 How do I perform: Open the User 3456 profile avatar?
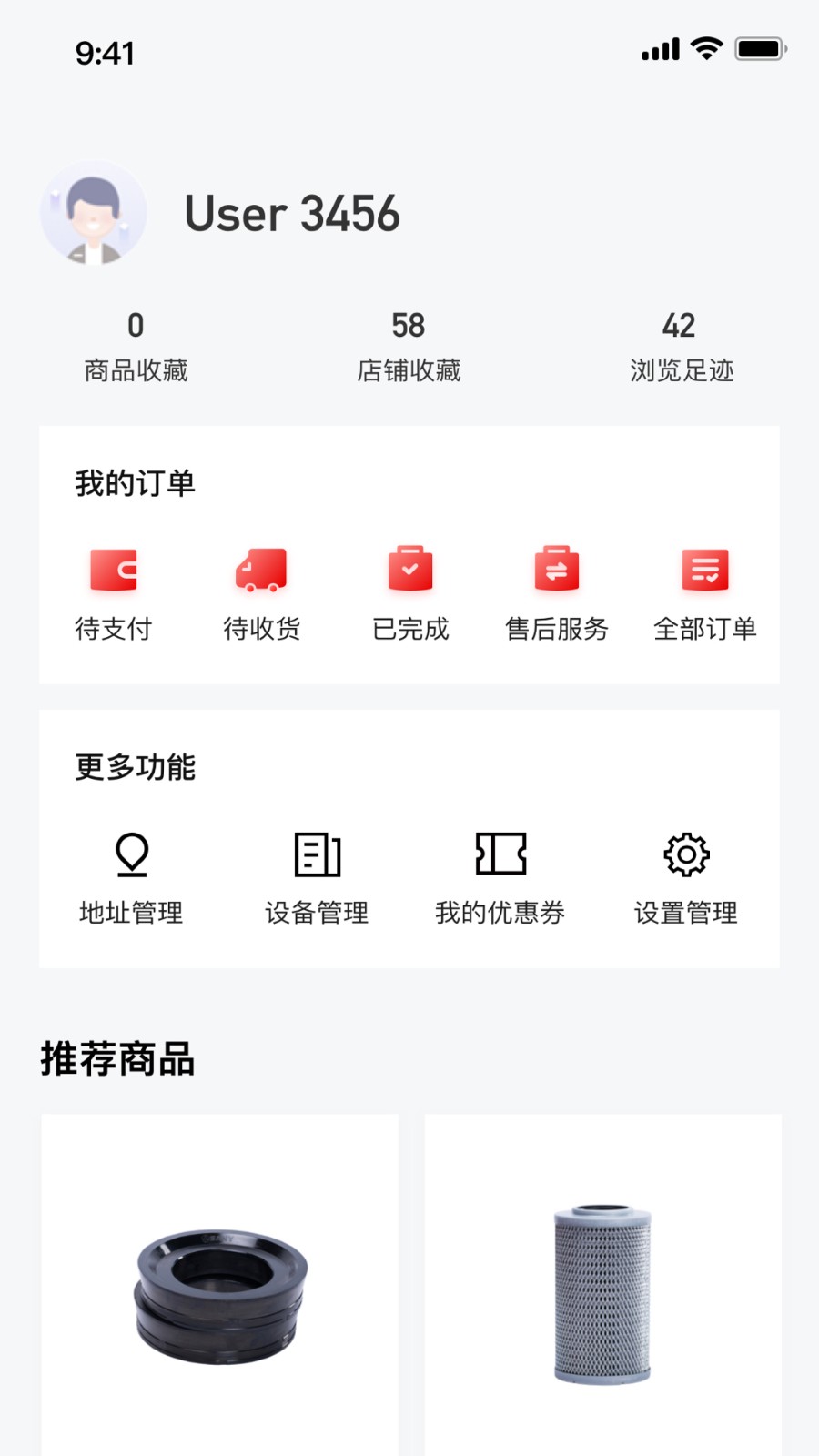click(93, 215)
